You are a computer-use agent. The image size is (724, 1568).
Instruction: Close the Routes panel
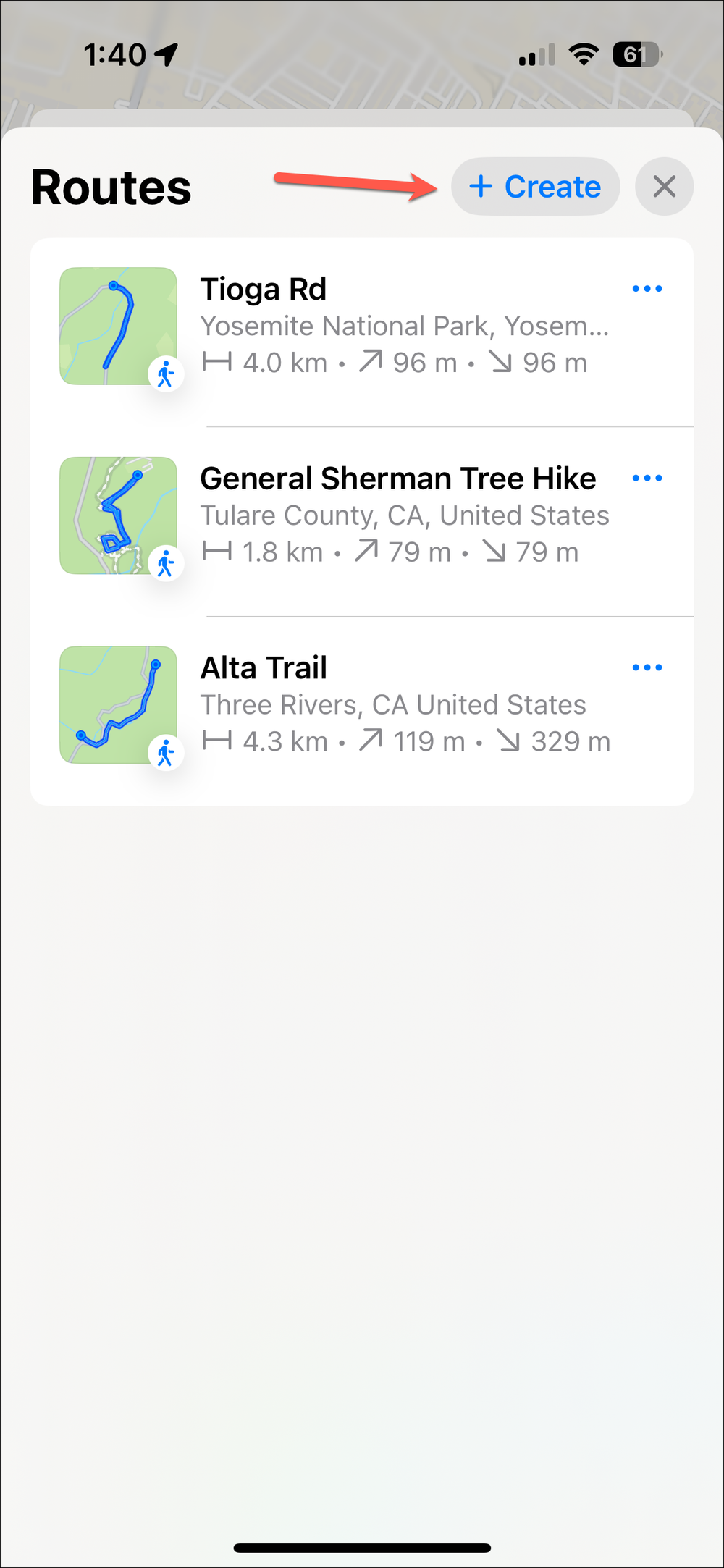(x=664, y=186)
